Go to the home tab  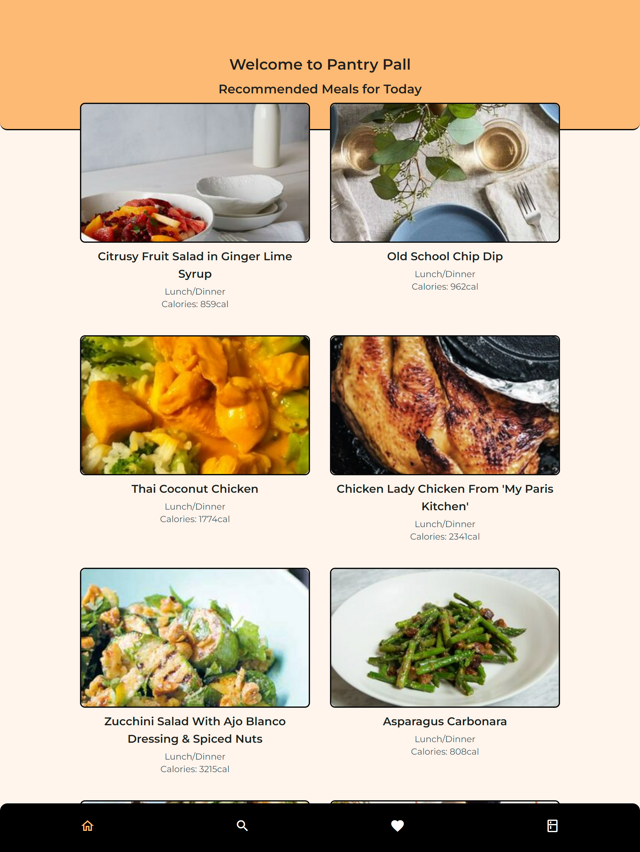pos(87,826)
